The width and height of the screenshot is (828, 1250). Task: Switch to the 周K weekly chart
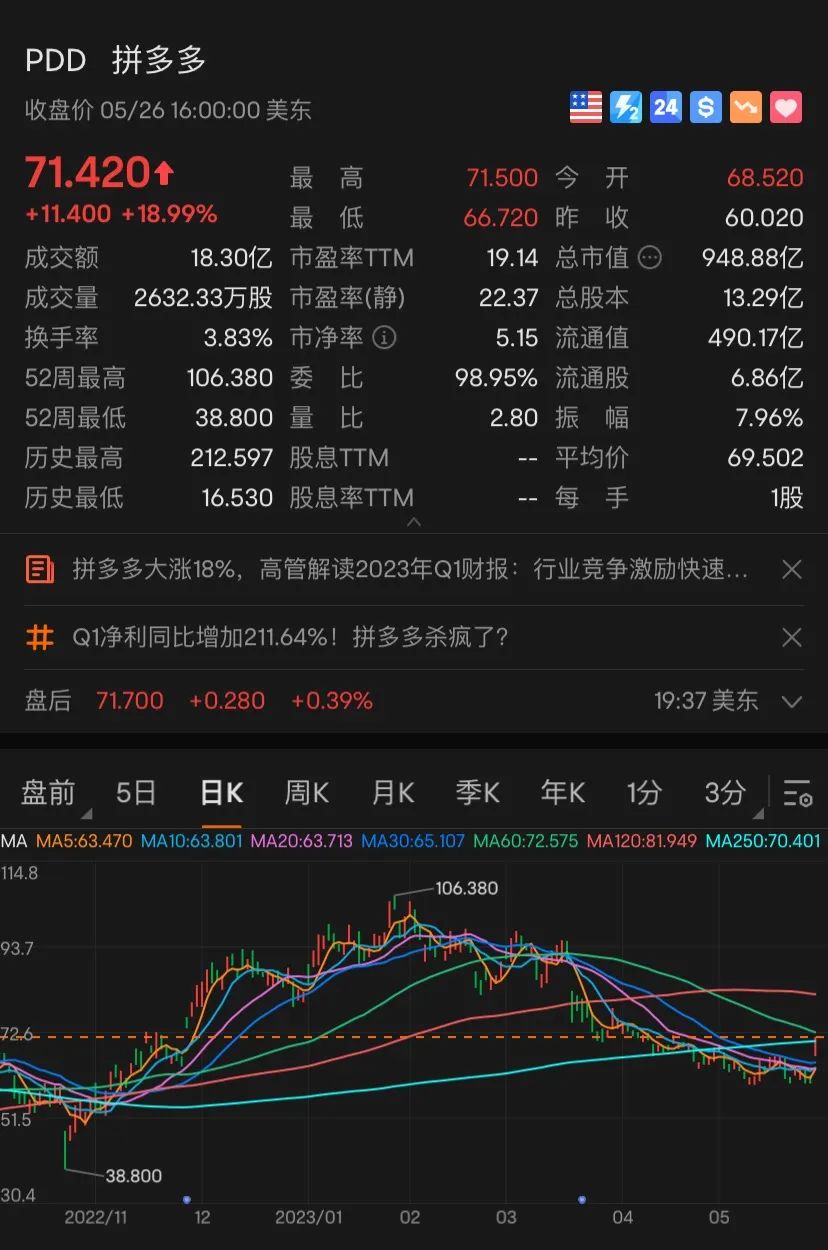[306, 793]
